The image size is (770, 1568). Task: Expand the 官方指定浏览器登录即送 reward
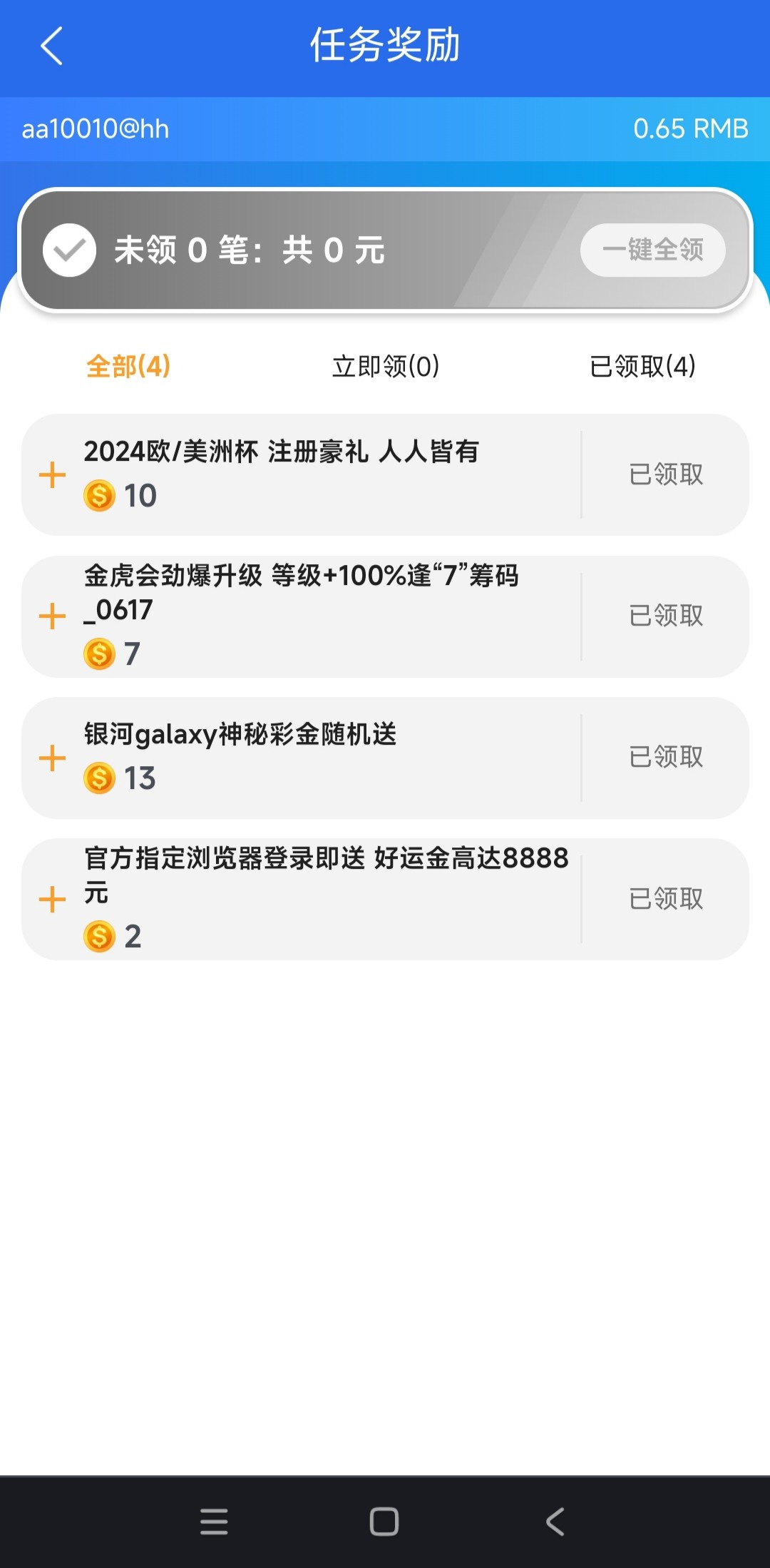[x=52, y=899]
